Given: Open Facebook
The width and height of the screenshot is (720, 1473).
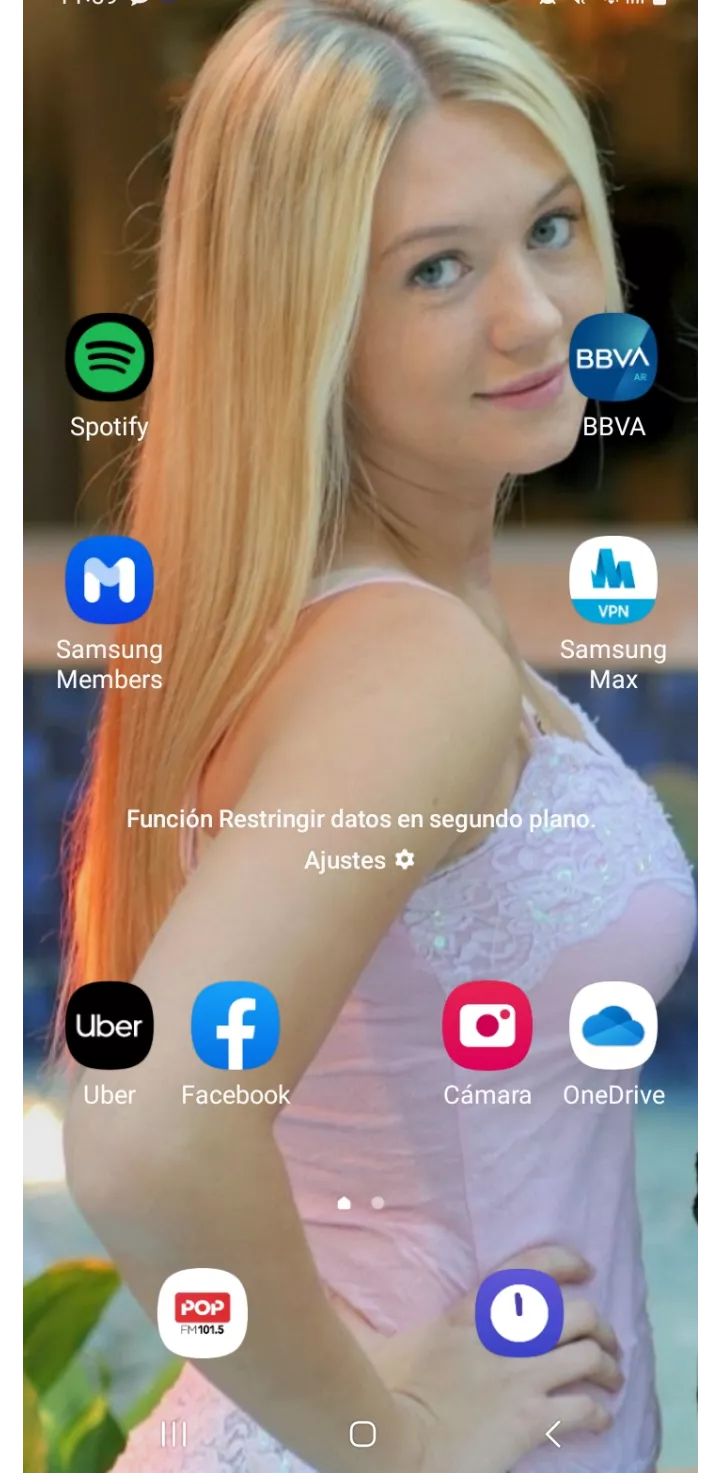Looking at the screenshot, I should click(236, 1025).
